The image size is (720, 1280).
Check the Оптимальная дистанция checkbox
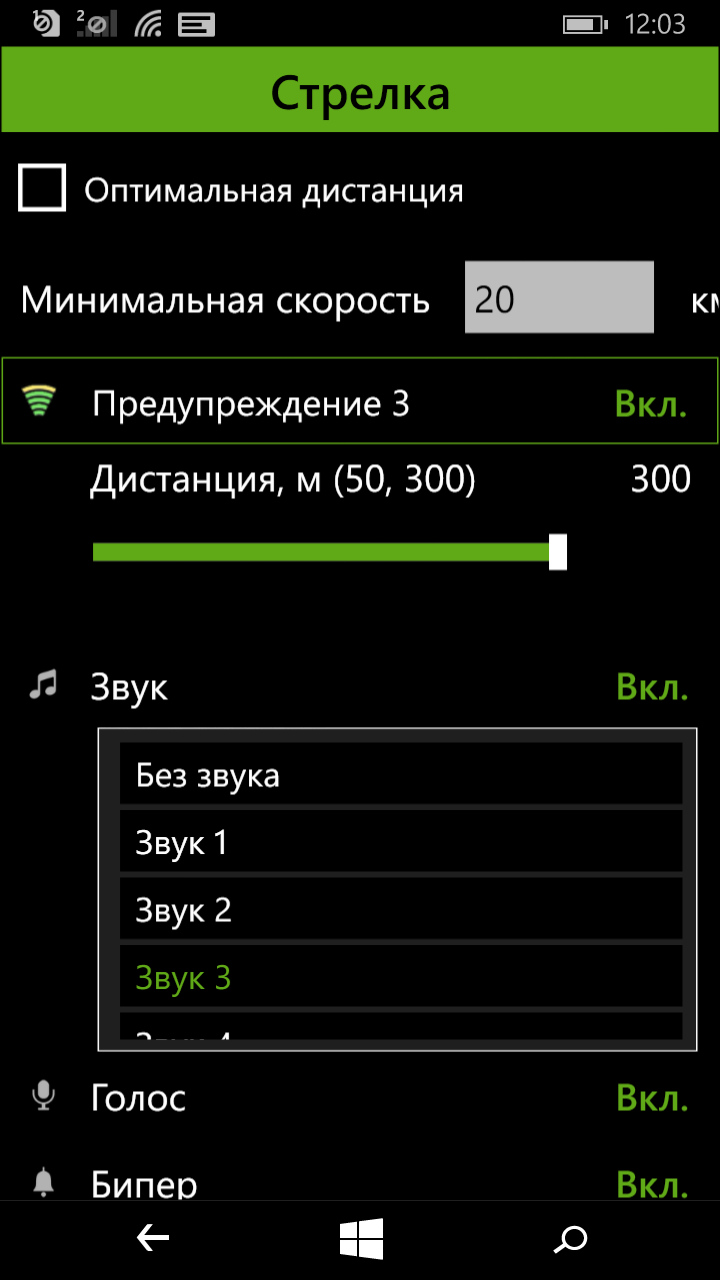[x=42, y=188]
